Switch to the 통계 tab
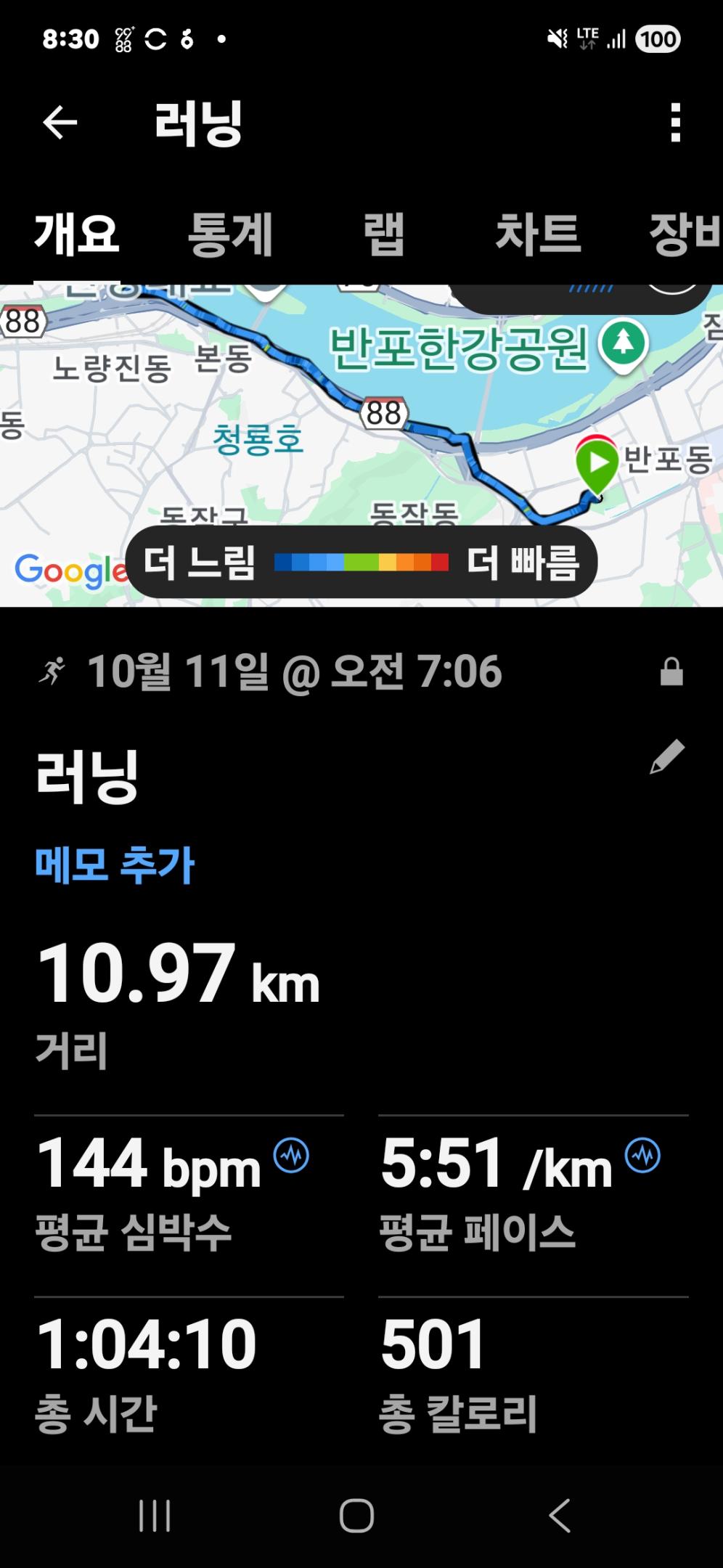 (x=230, y=234)
